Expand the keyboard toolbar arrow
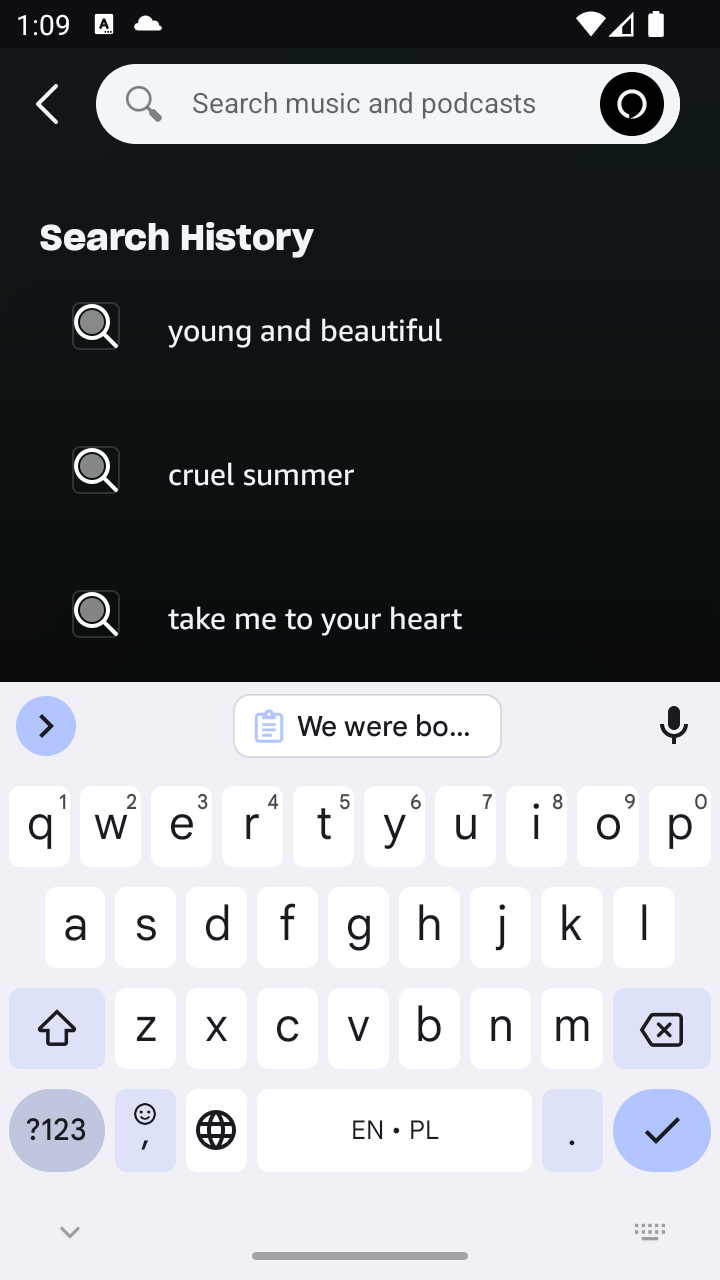This screenshot has height=1280, width=720. point(46,726)
